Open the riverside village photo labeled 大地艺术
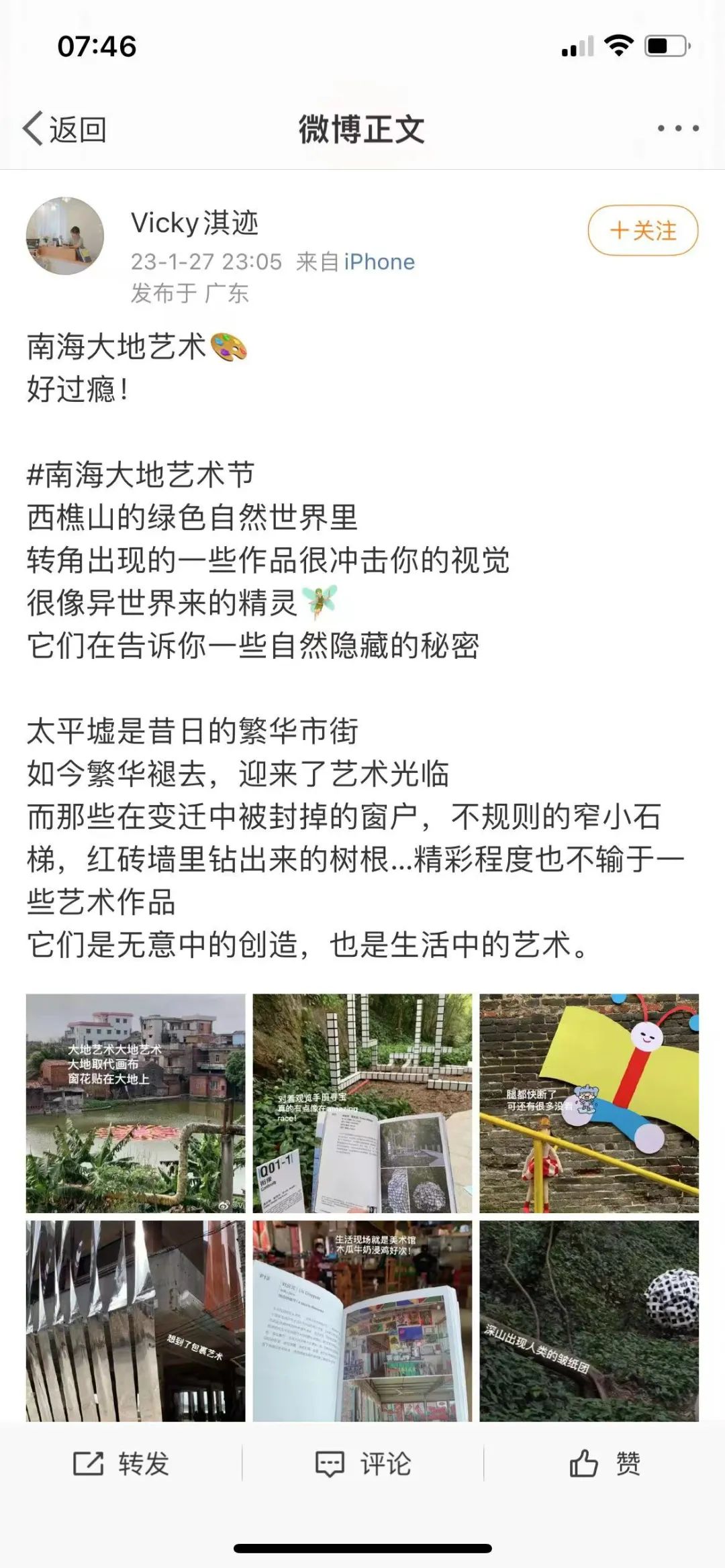The height and width of the screenshot is (1568, 725). pyautogui.click(x=136, y=1103)
